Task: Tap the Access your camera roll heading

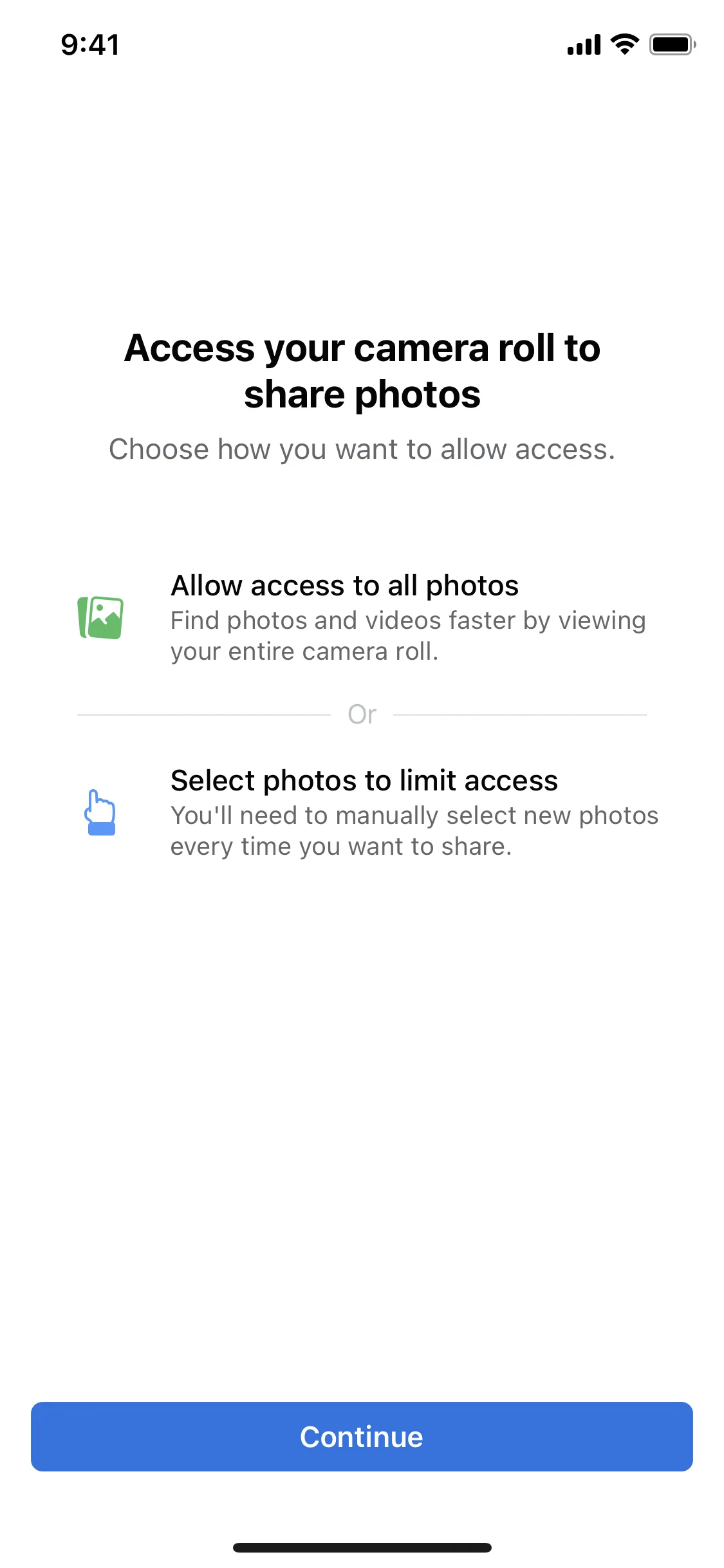Action: coord(362,371)
